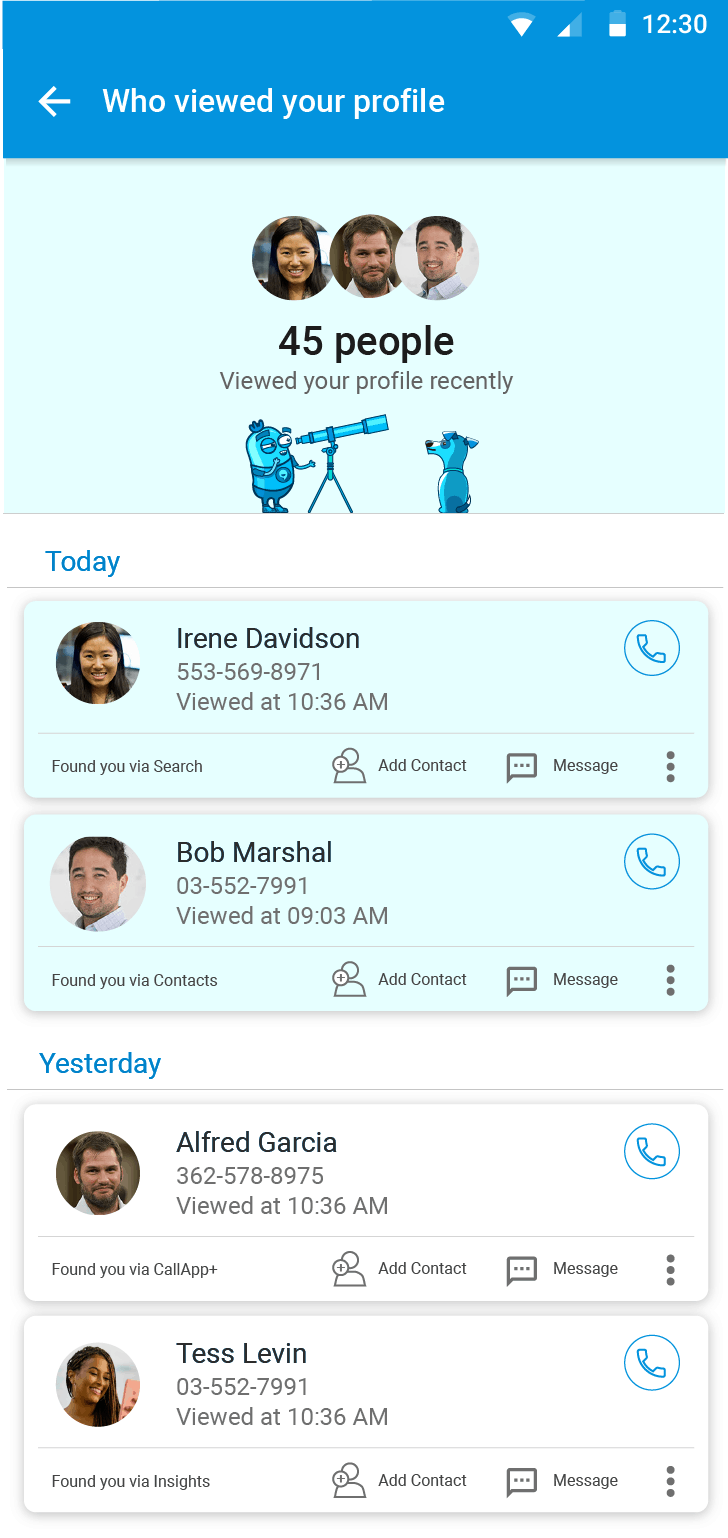Go back using the top-left arrow

click(54, 101)
